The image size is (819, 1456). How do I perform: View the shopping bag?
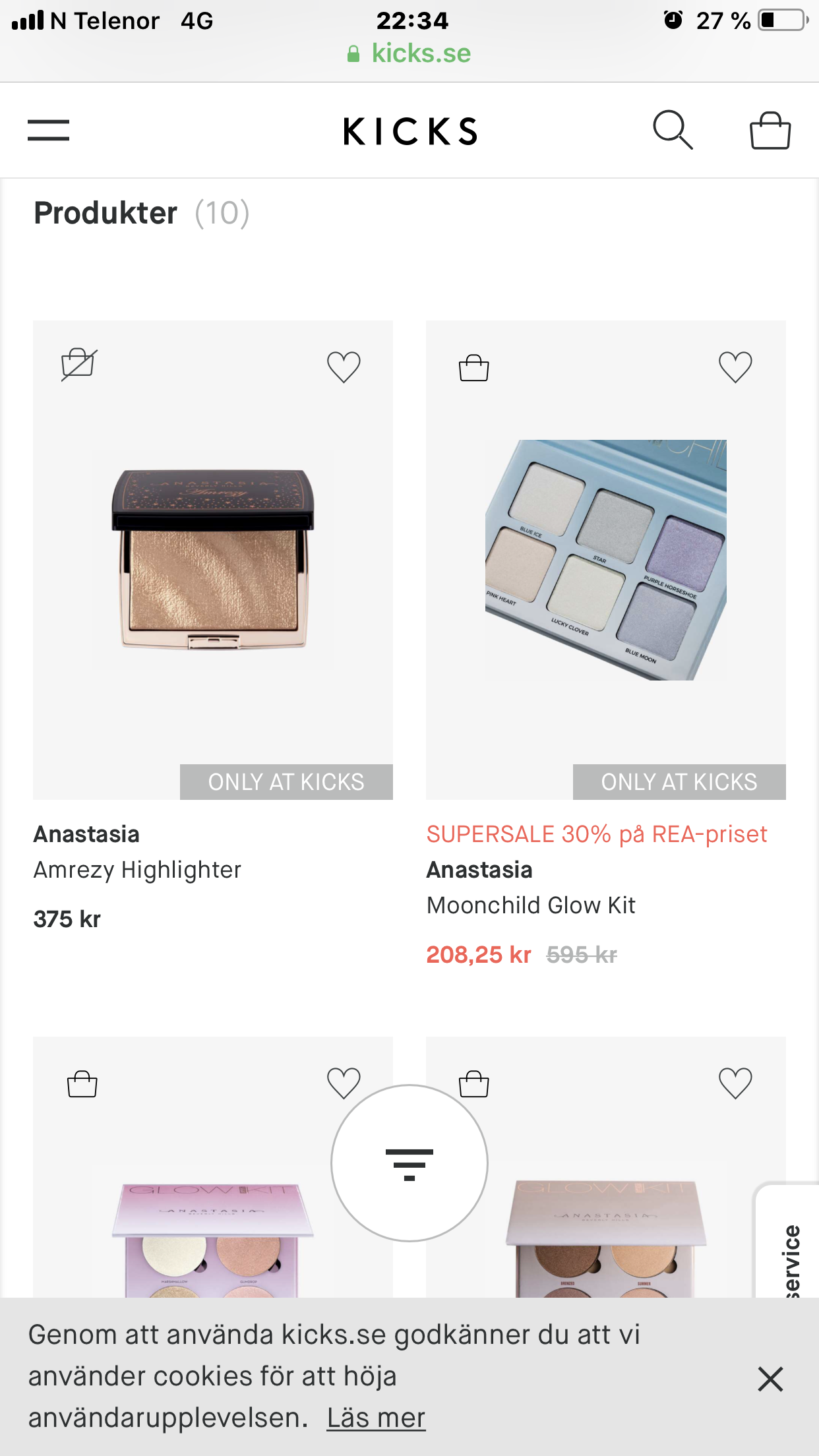point(770,131)
